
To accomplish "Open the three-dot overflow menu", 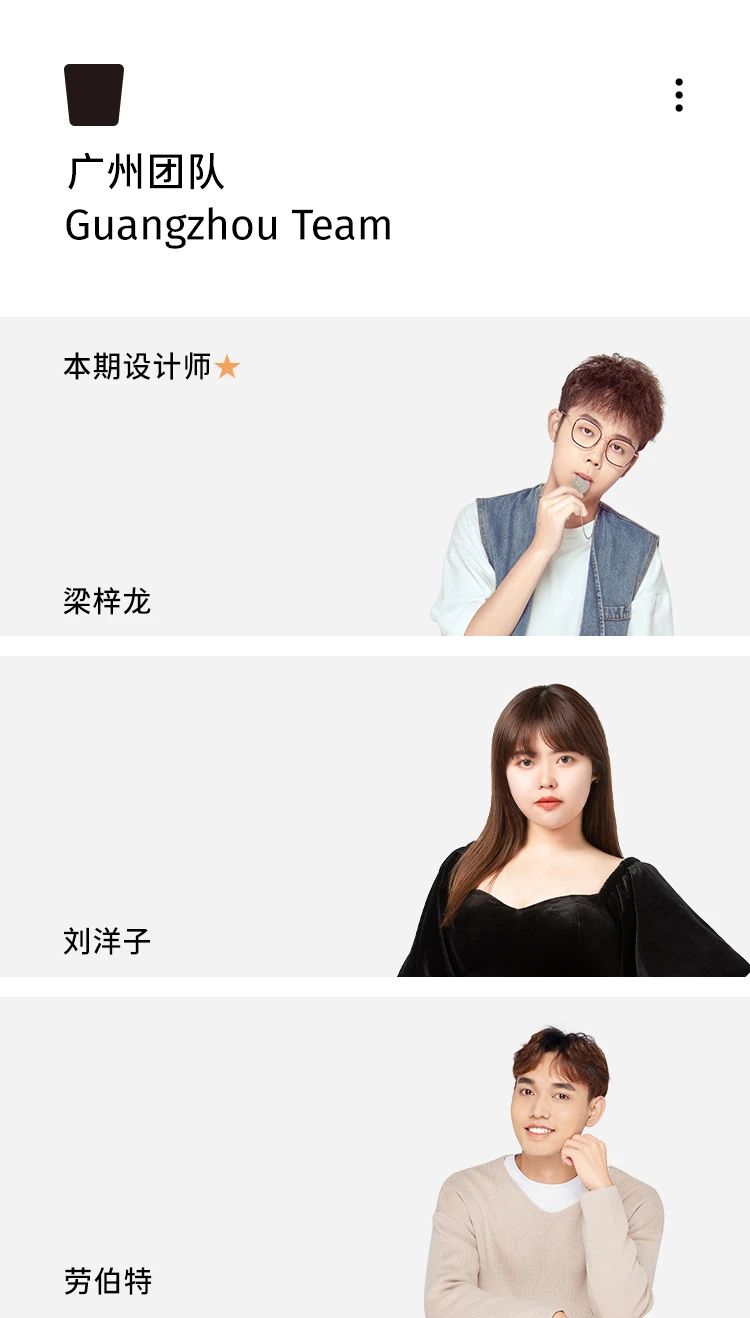I will point(679,95).
